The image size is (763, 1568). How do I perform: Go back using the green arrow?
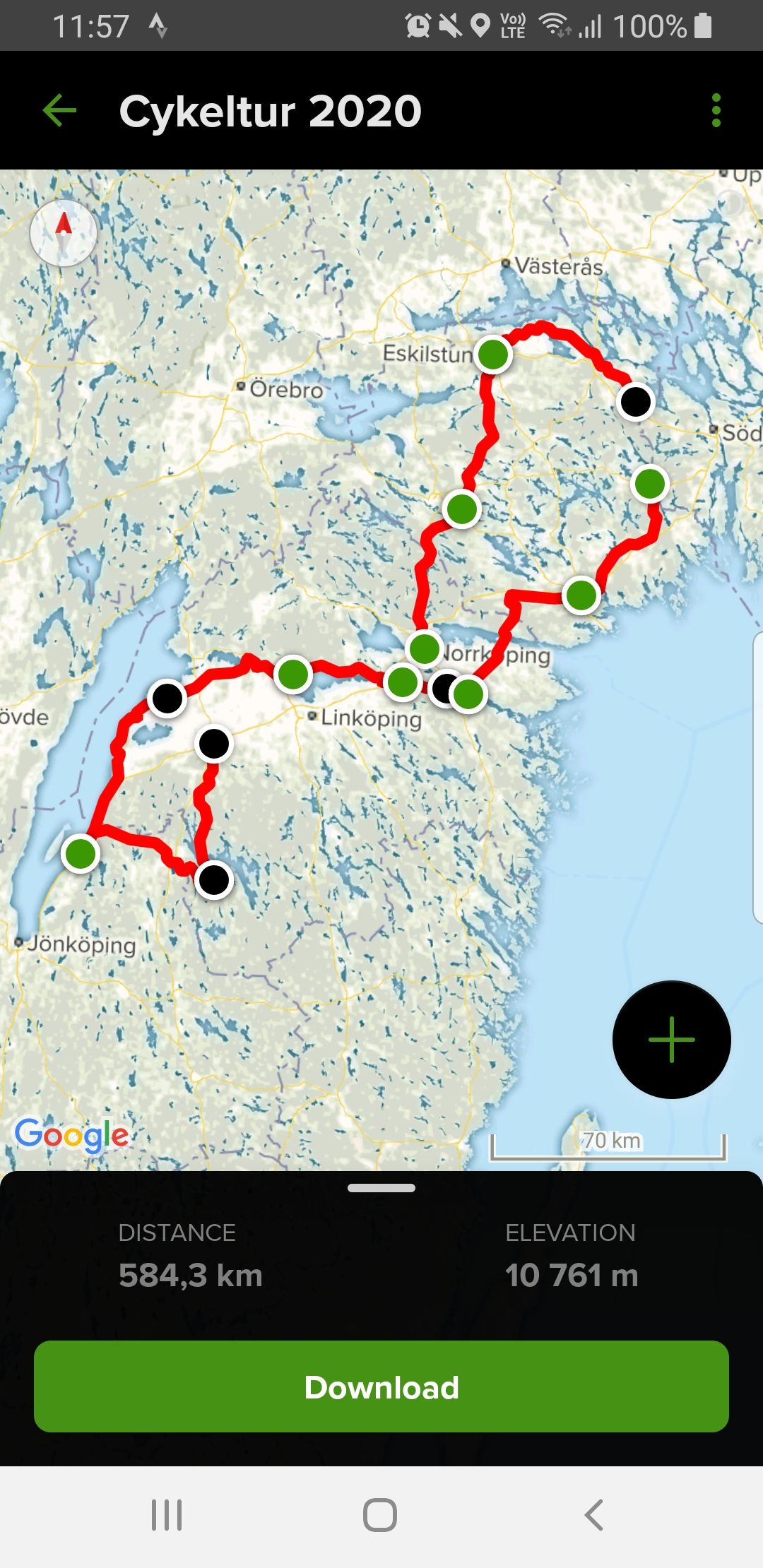coord(59,111)
